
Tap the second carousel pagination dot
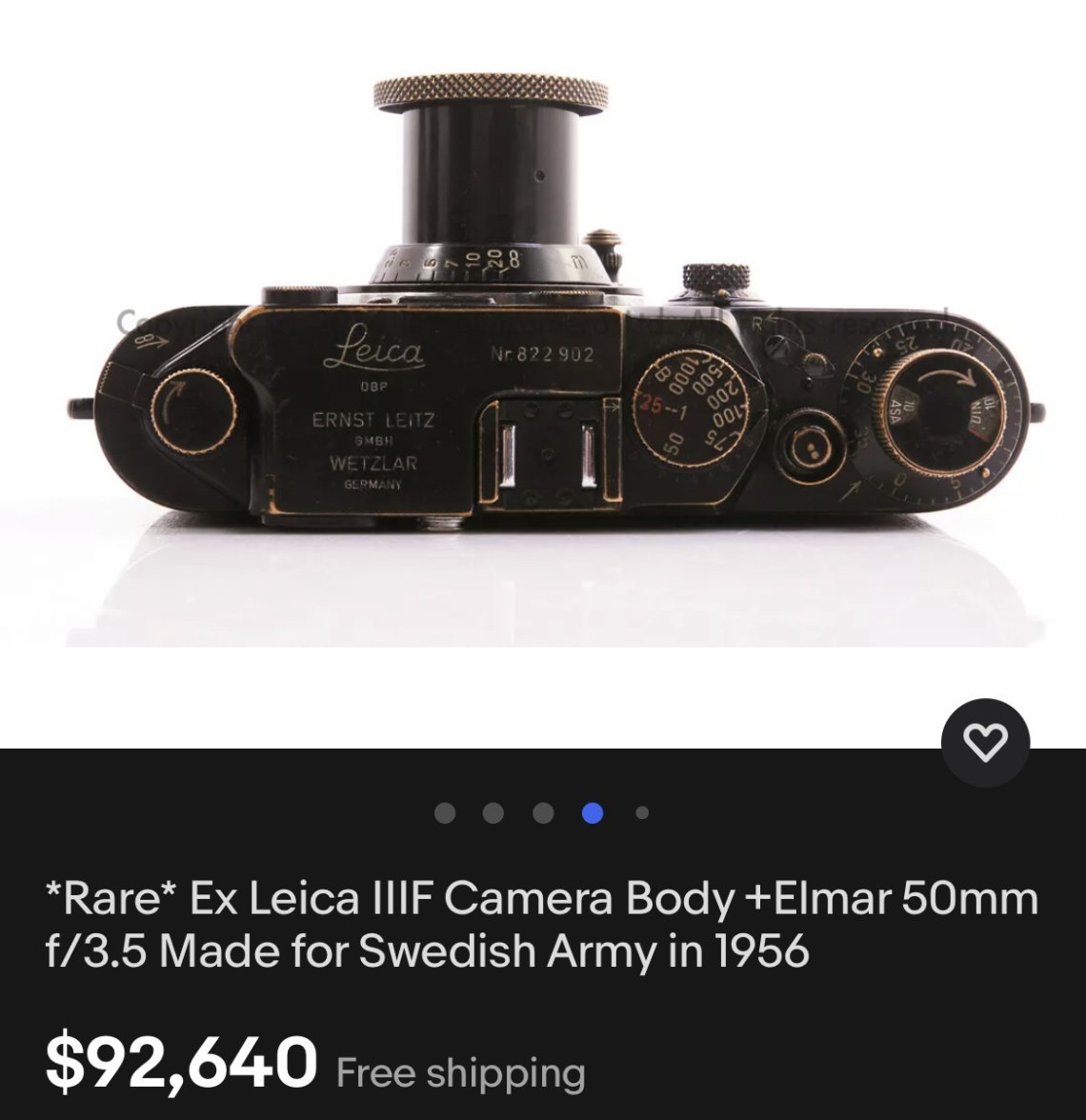493,813
